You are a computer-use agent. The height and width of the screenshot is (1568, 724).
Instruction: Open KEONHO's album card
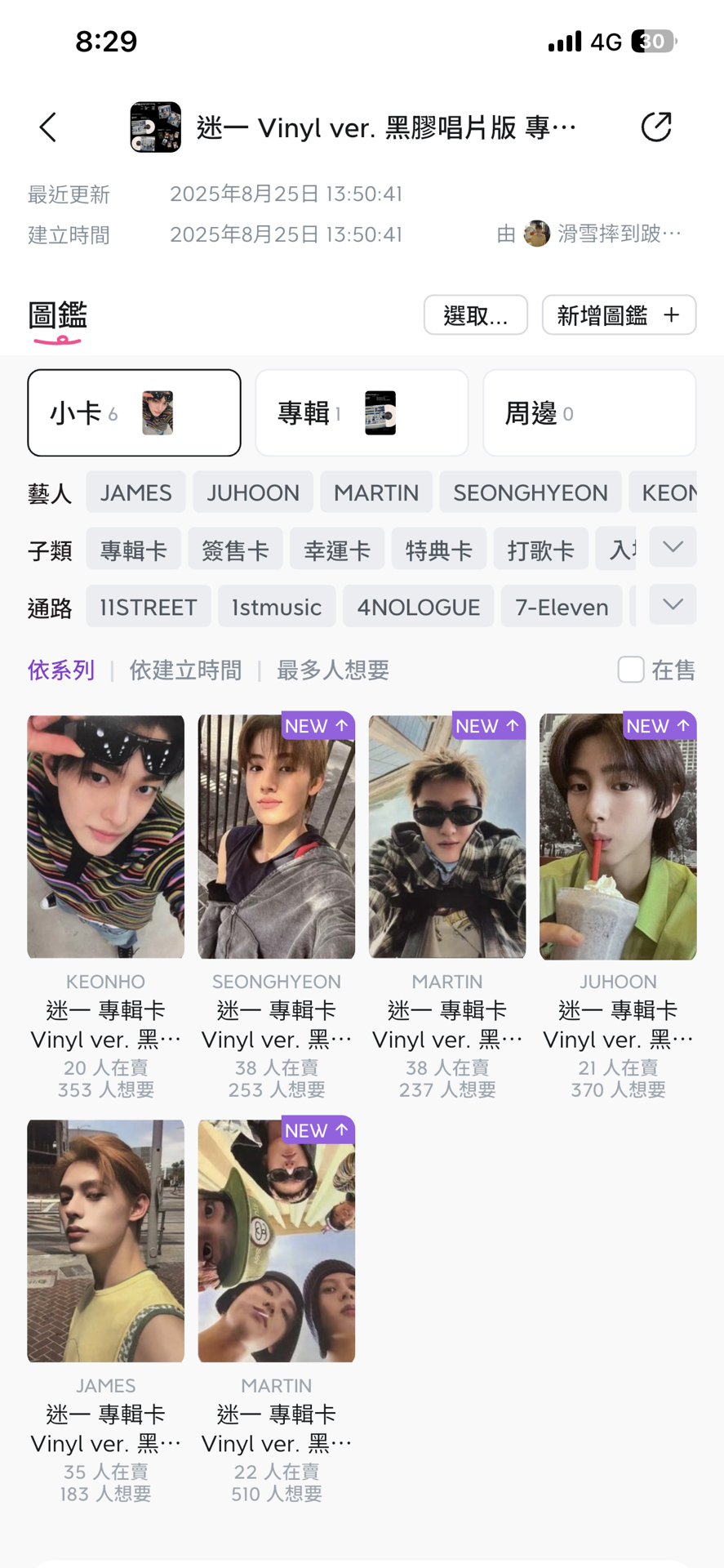[x=105, y=837]
